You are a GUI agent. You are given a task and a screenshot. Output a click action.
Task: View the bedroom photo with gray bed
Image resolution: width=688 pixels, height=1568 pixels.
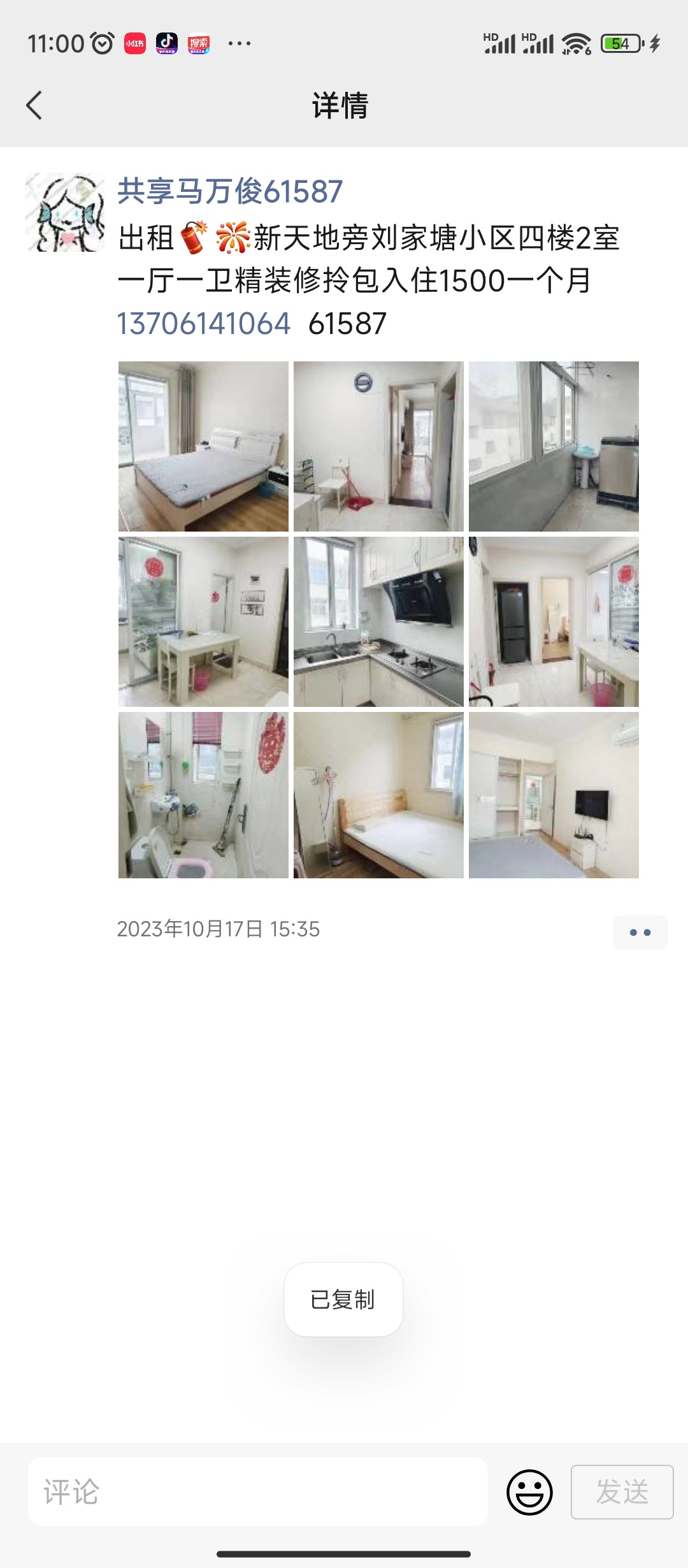coord(203,446)
